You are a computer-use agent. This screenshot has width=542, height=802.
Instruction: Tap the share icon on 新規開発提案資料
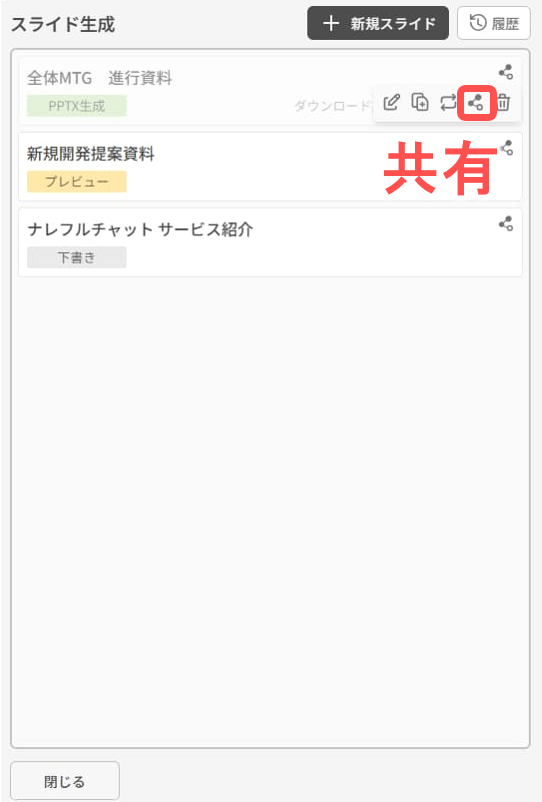tap(506, 148)
